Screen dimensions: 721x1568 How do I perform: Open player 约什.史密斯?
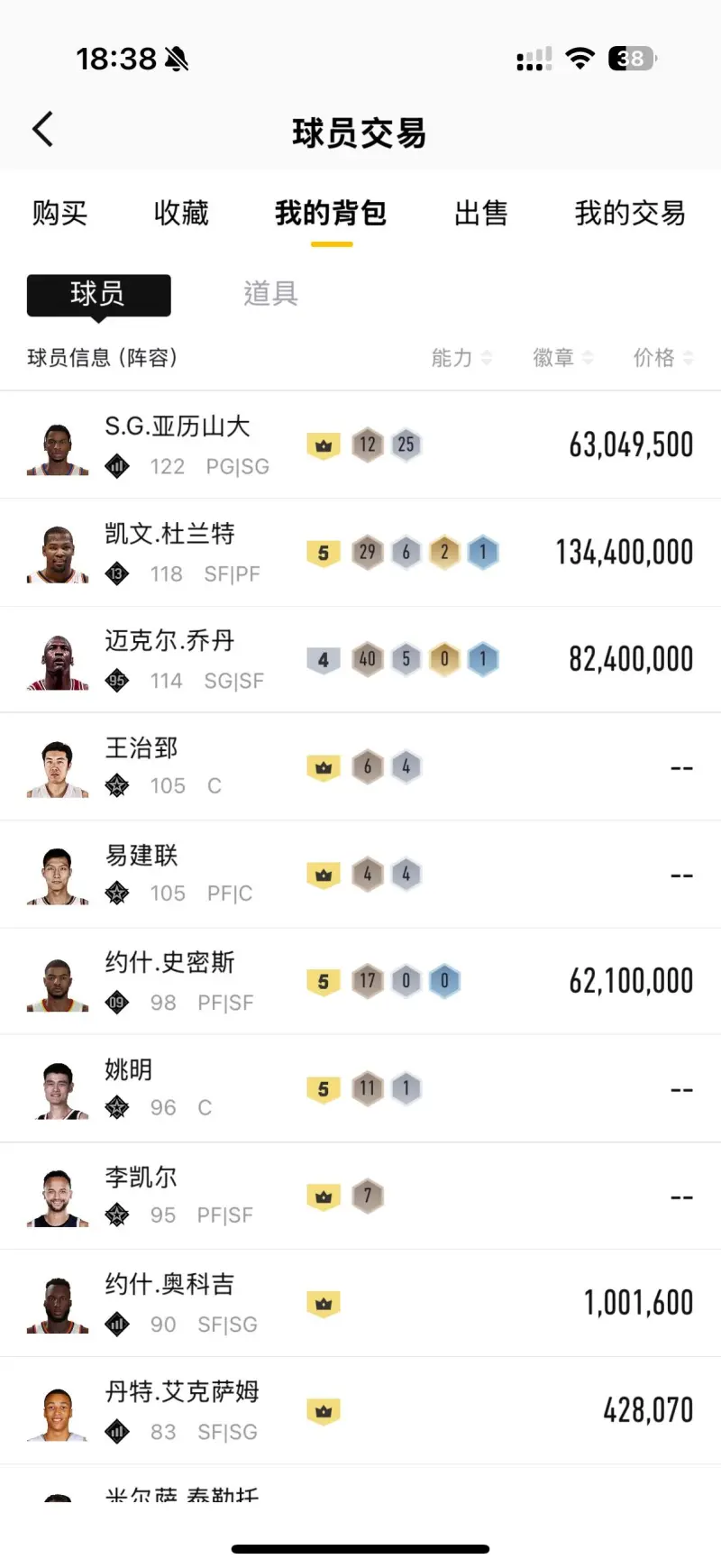click(x=360, y=981)
